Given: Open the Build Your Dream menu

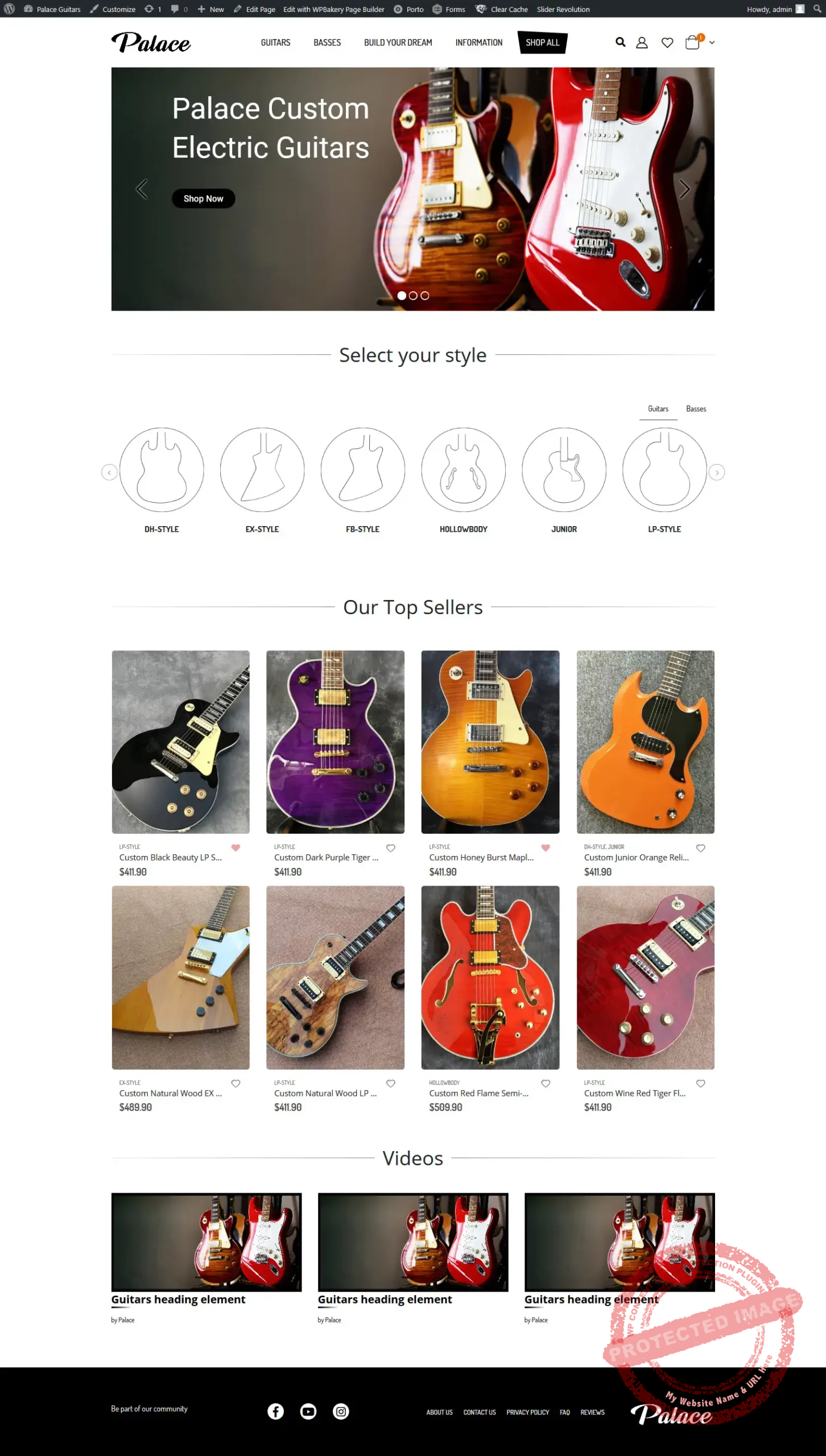Looking at the screenshot, I should coord(398,43).
